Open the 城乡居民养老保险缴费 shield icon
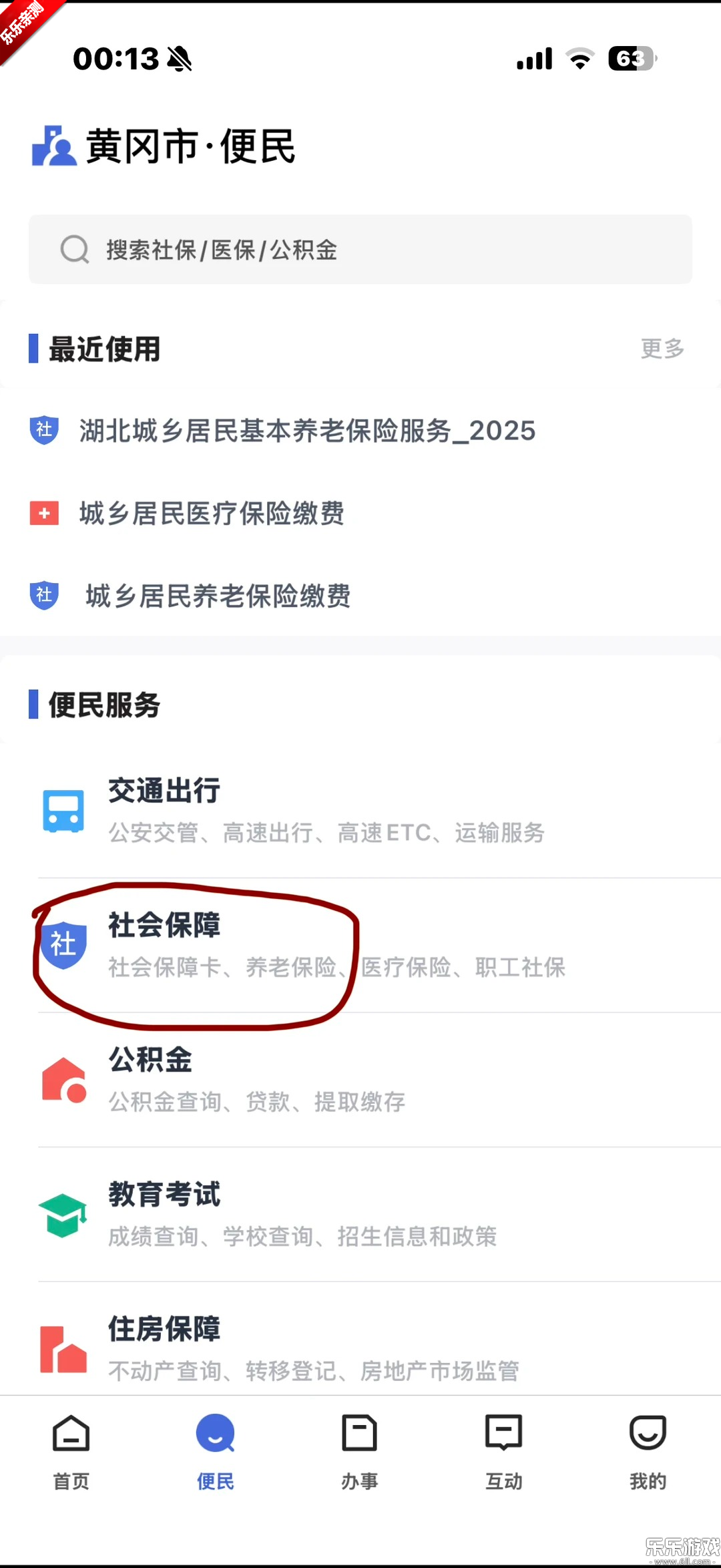Image resolution: width=721 pixels, height=1568 pixels. pos(43,596)
